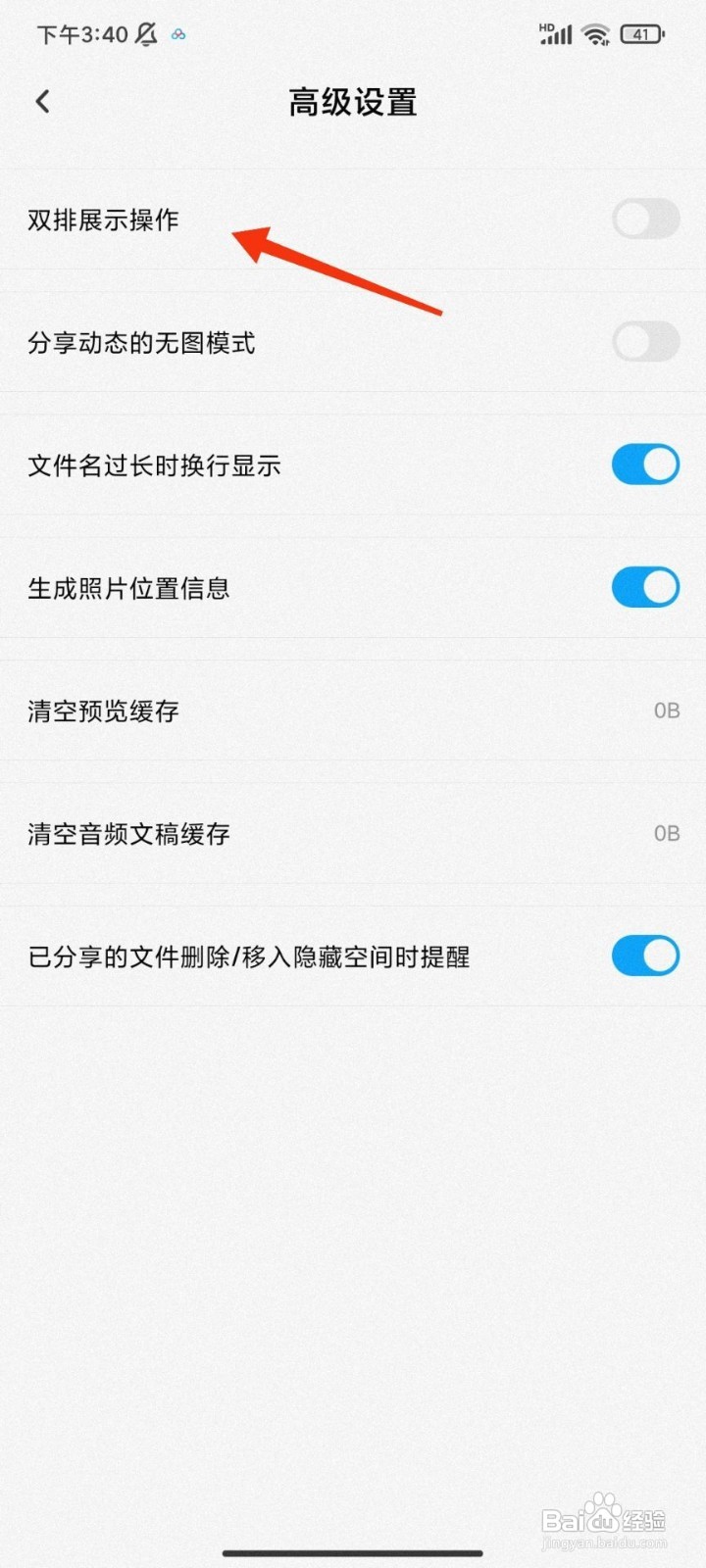Click the muted notification bell icon
Screen dimensions: 706x1568
(143, 34)
